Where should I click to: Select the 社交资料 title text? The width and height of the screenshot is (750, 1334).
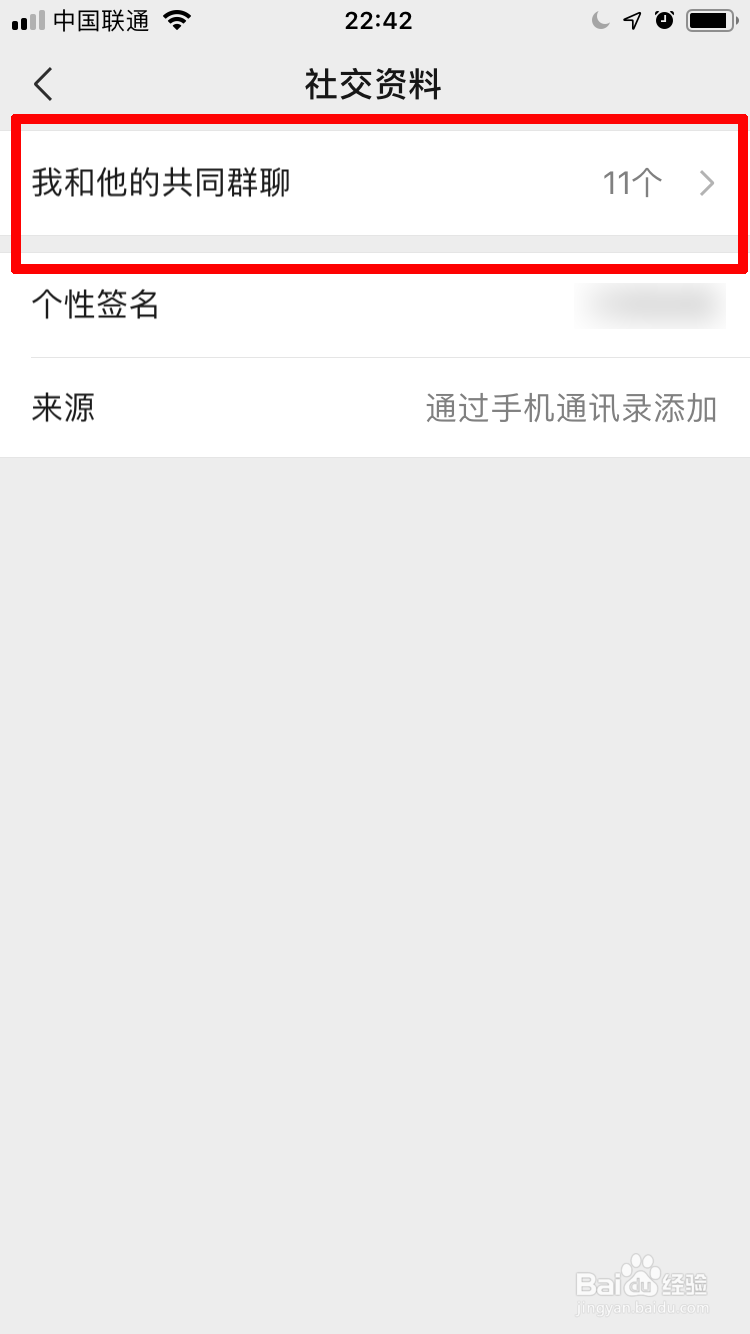click(x=375, y=84)
